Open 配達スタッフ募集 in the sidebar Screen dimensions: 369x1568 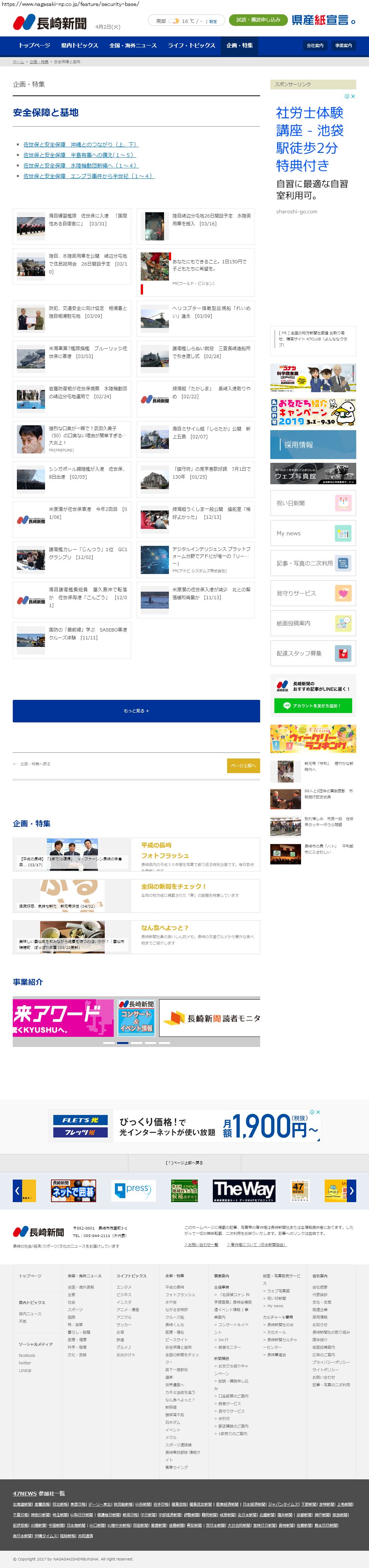click(x=313, y=653)
